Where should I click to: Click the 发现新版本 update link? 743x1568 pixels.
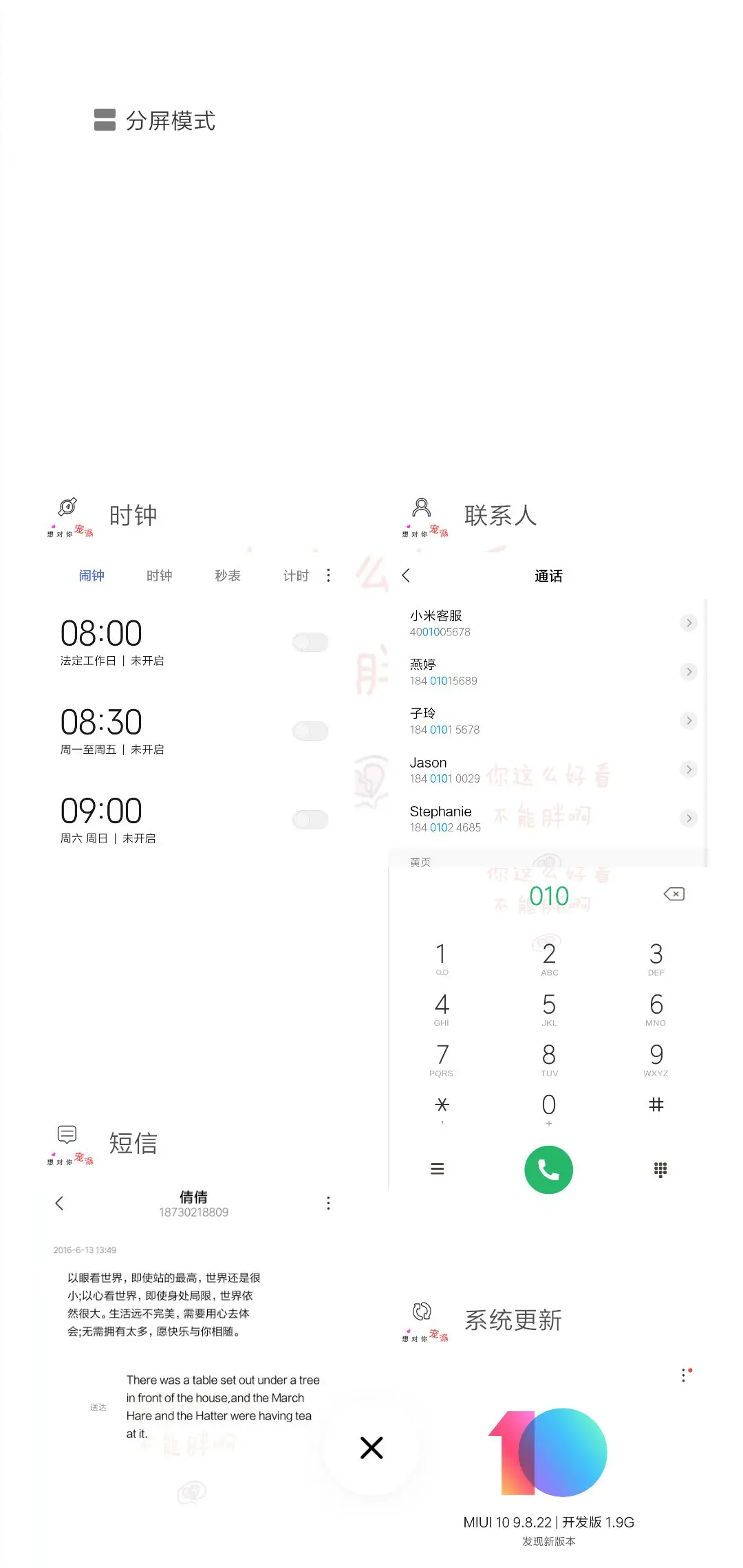point(548,1542)
